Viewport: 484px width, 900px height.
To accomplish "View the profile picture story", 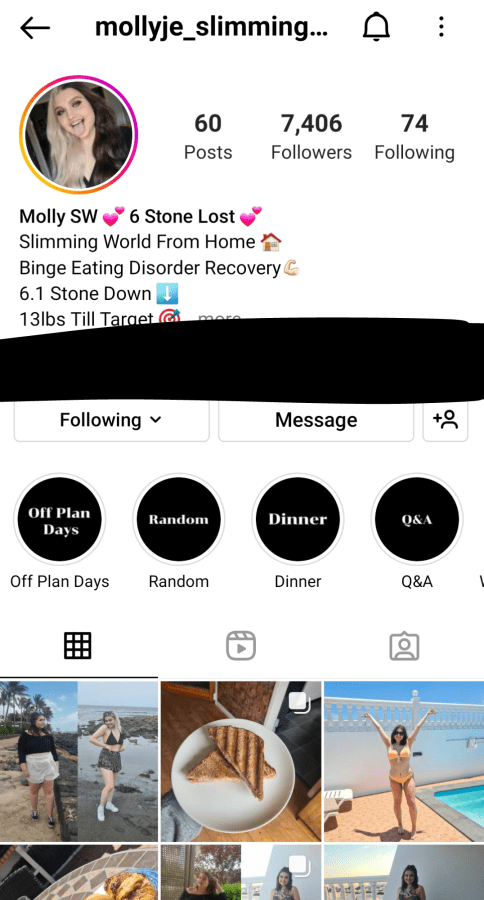I will click(79, 134).
